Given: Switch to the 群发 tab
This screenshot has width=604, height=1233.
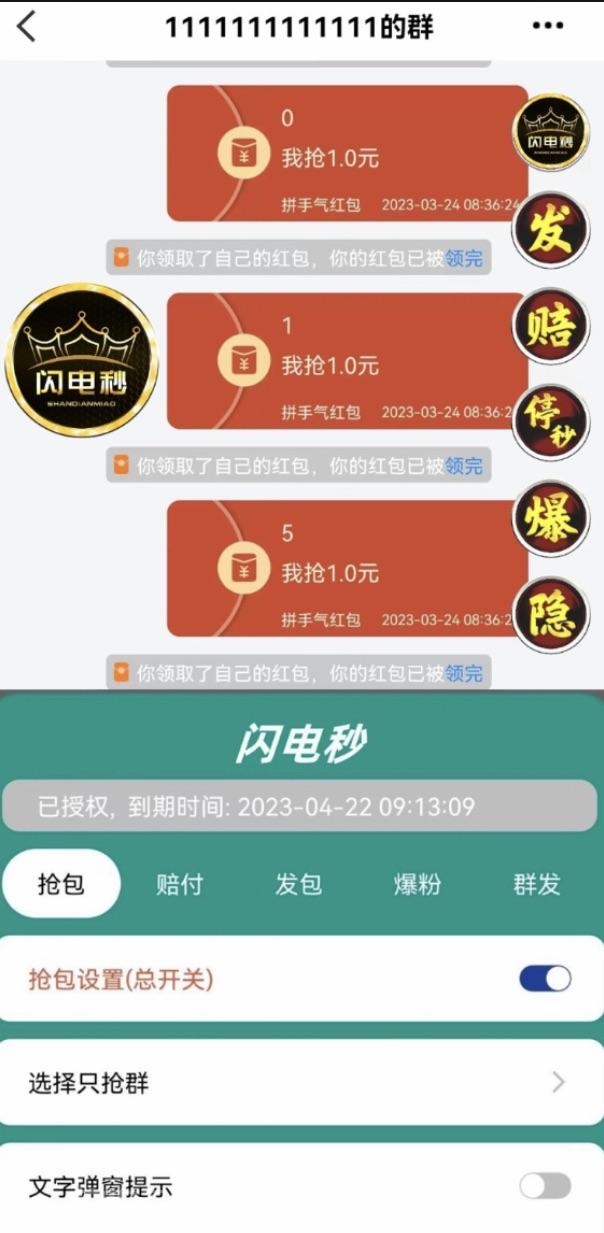Looking at the screenshot, I should tap(537, 884).
